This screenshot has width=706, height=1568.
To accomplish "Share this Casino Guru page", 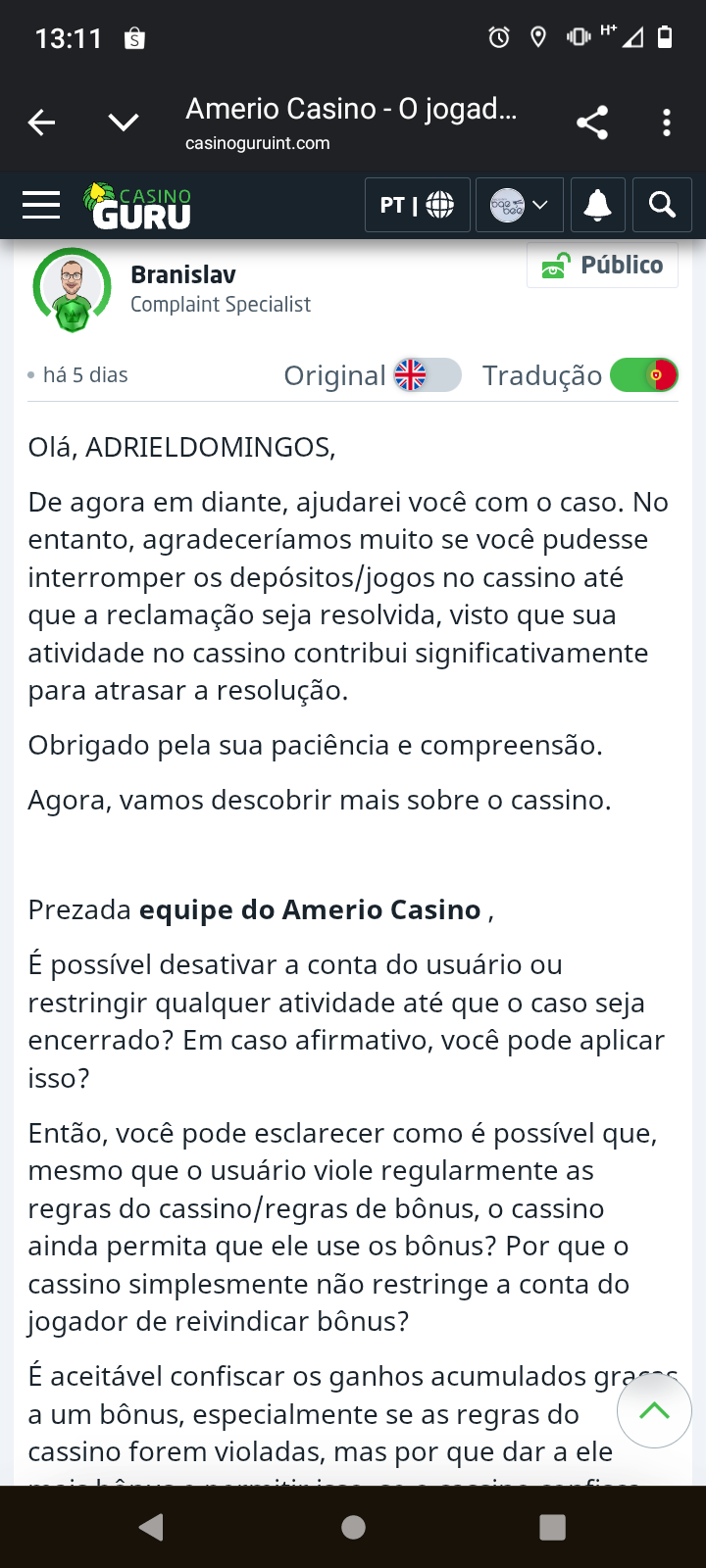I will [591, 122].
